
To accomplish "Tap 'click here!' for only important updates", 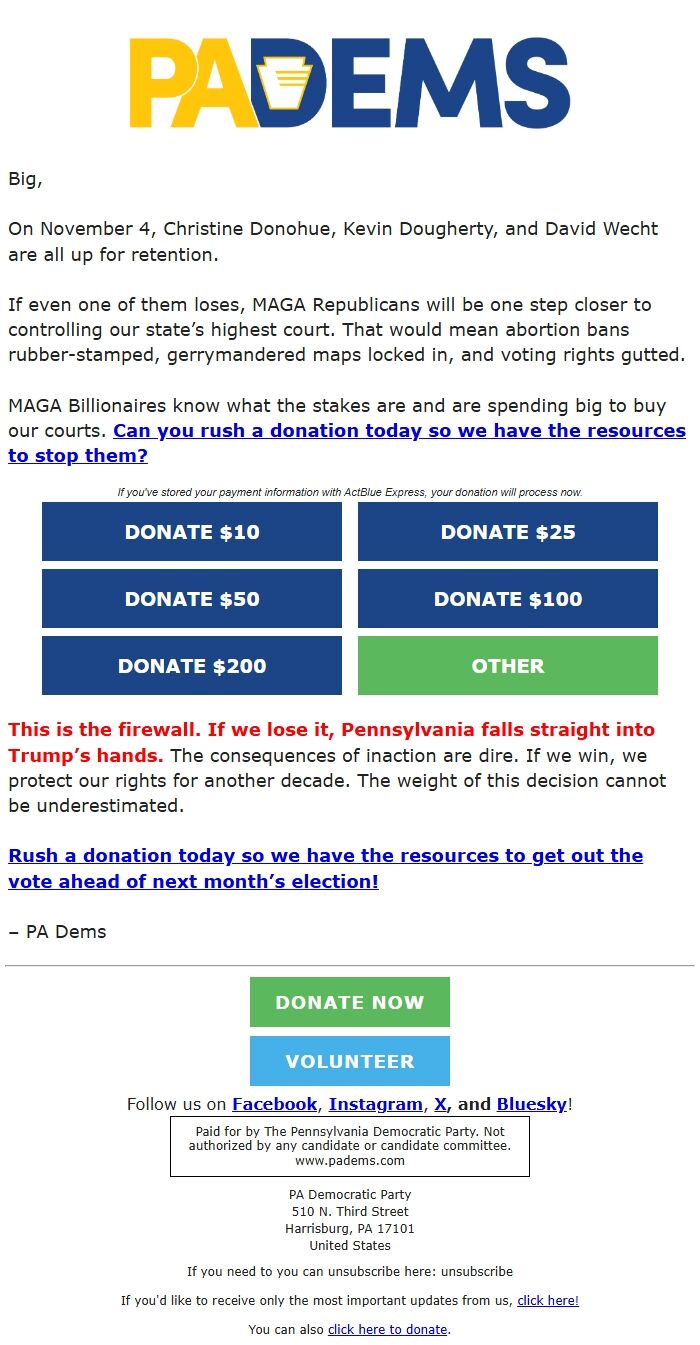I will [x=548, y=1301].
